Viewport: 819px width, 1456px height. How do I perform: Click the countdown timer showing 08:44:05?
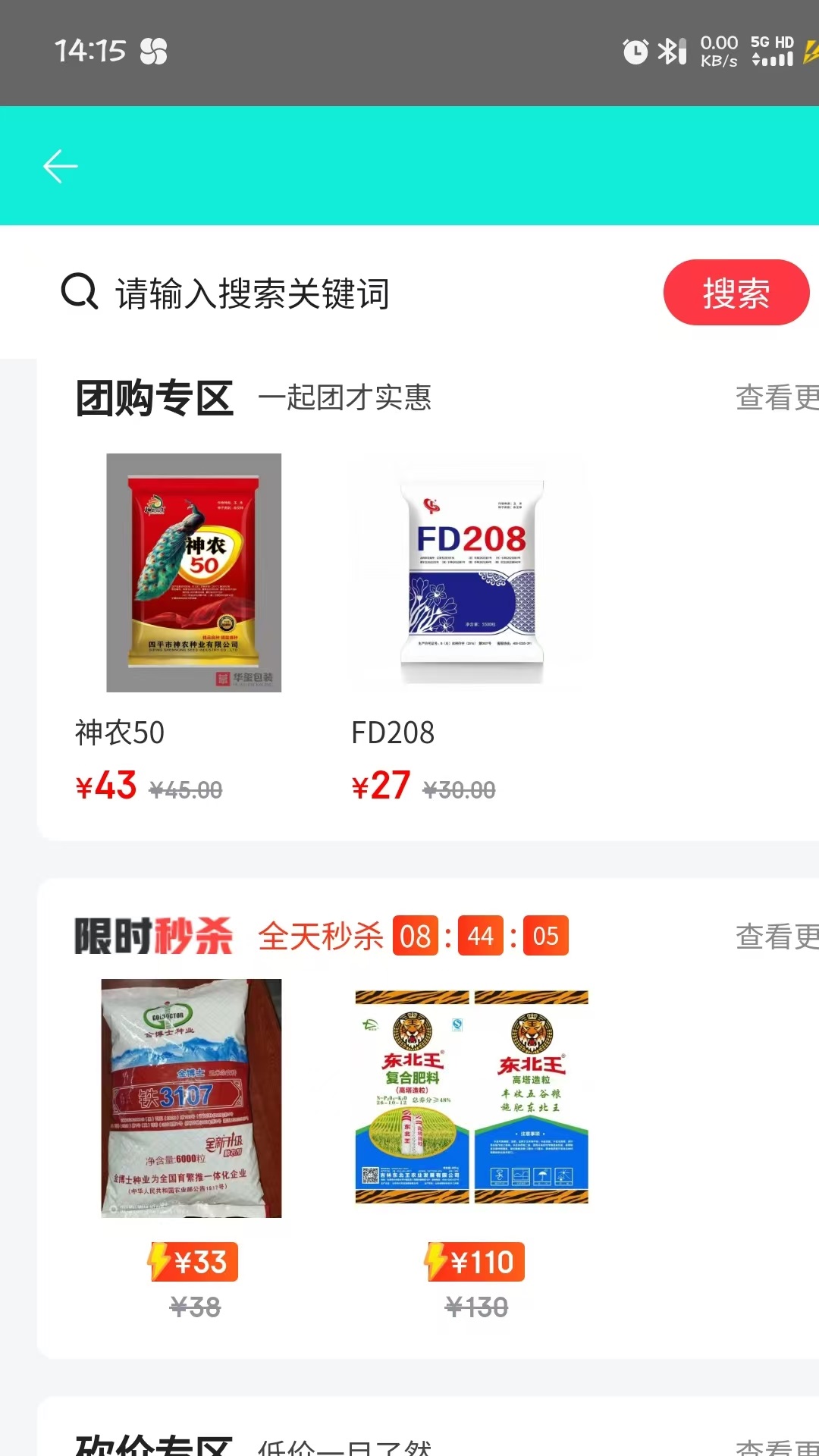coord(478,937)
